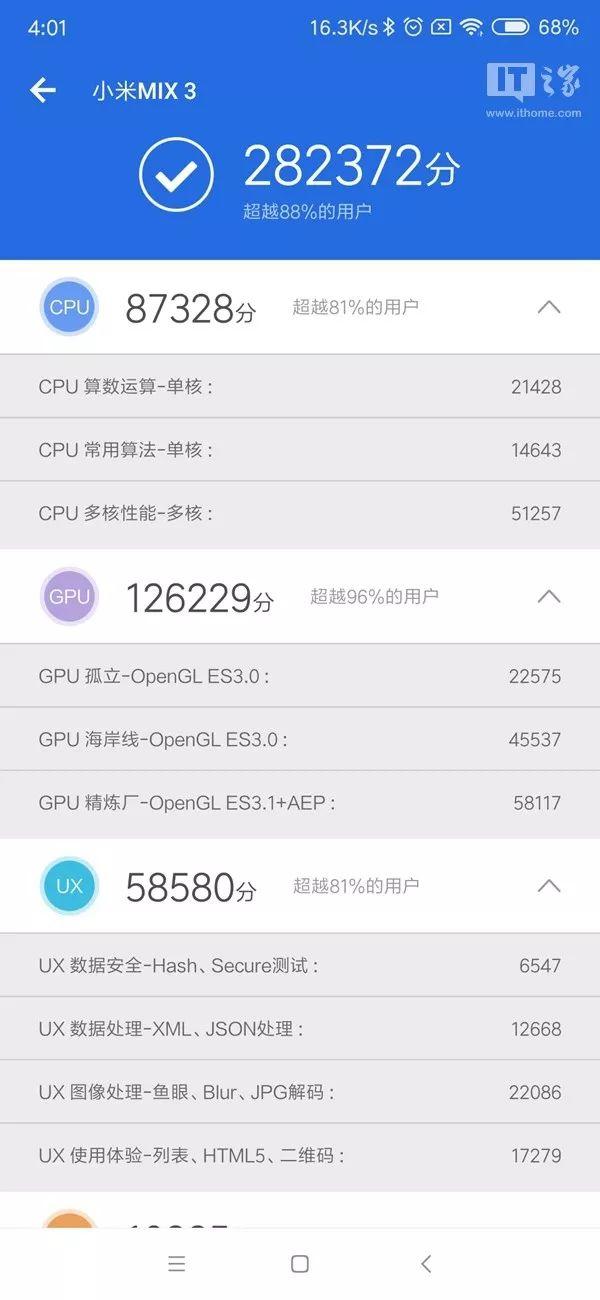Go back using the header arrow
This screenshot has width=600, height=1300.
(x=43, y=91)
